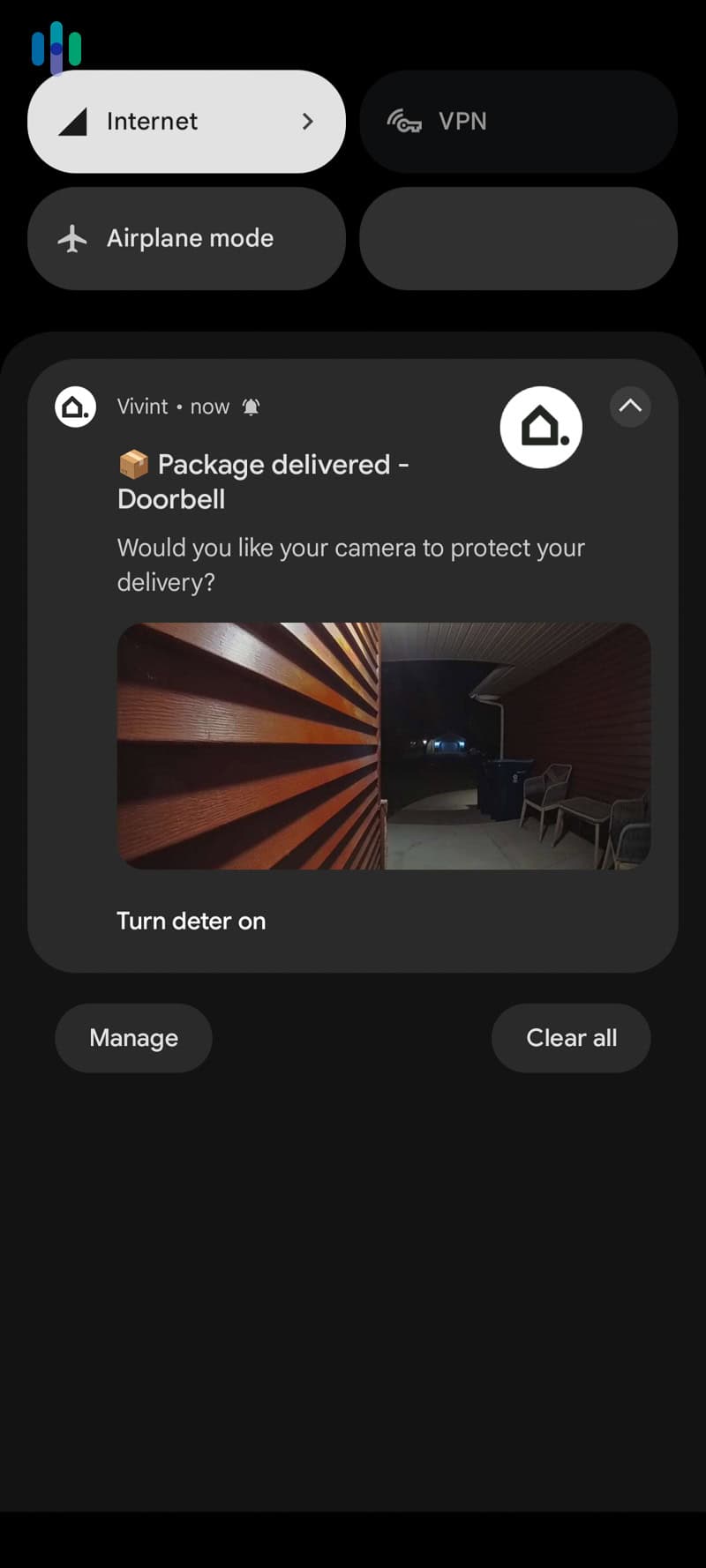
Task: Toggle the VPN quick settings tile
Action: pos(518,121)
